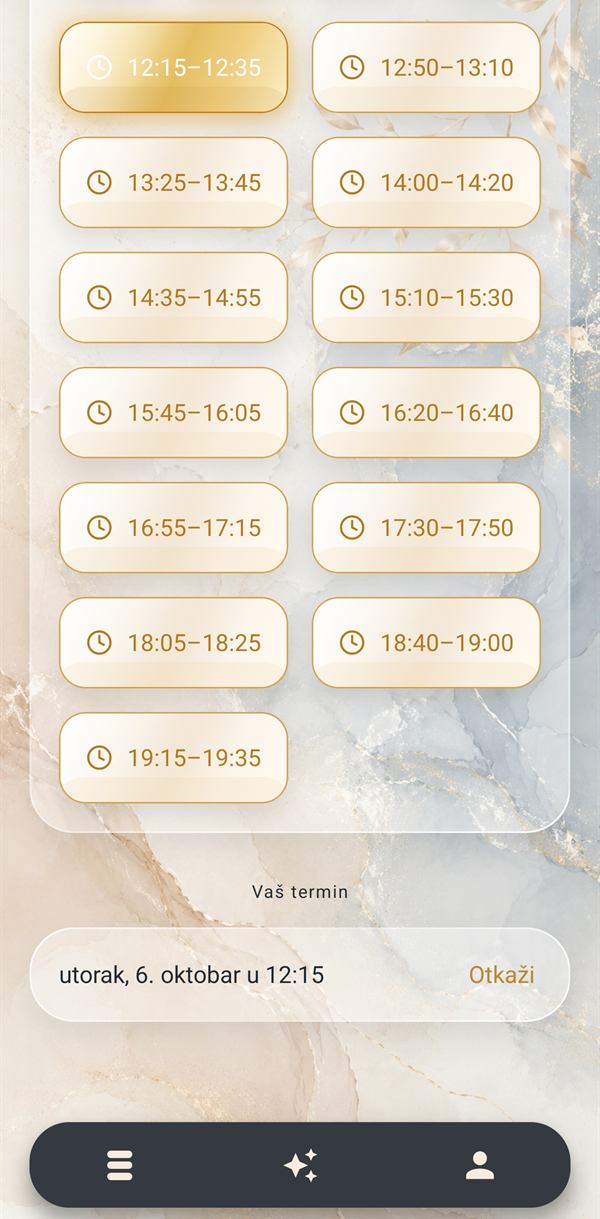Pick the 13:25–13:45 appointment time
Screen dimensions: 600x1219
click(173, 182)
